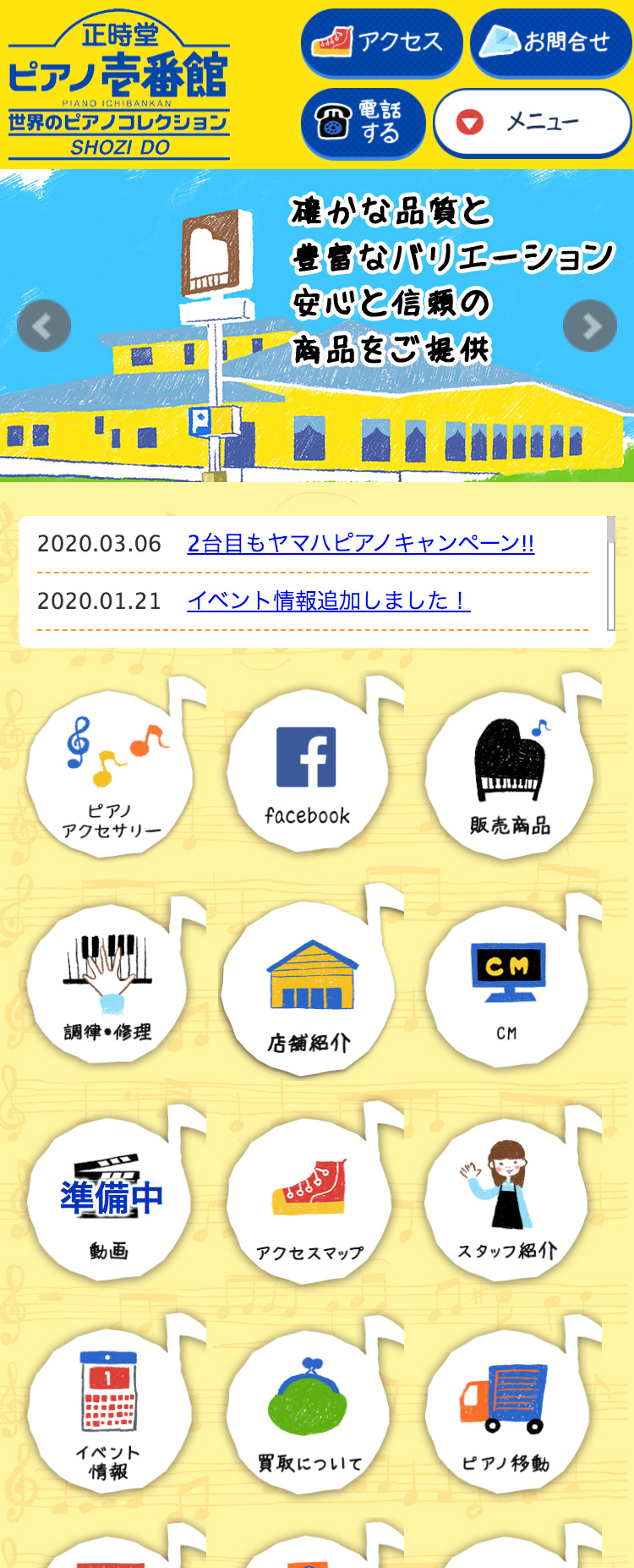Open 買取について purchase info
The height and width of the screenshot is (1568, 634).
click(309, 1411)
